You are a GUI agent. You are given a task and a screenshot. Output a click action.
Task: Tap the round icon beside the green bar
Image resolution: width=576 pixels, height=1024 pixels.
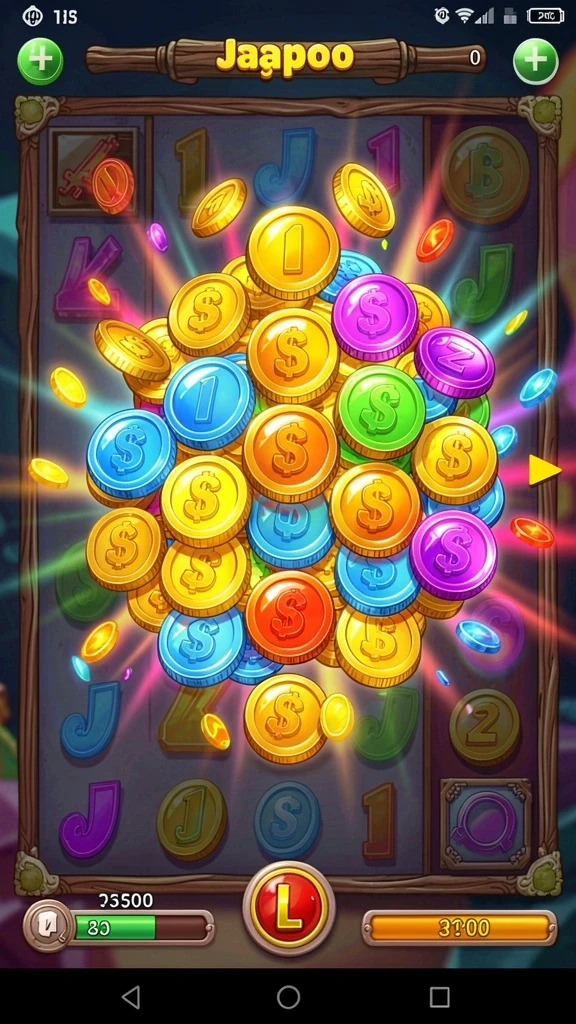pyautogui.click(x=48, y=926)
